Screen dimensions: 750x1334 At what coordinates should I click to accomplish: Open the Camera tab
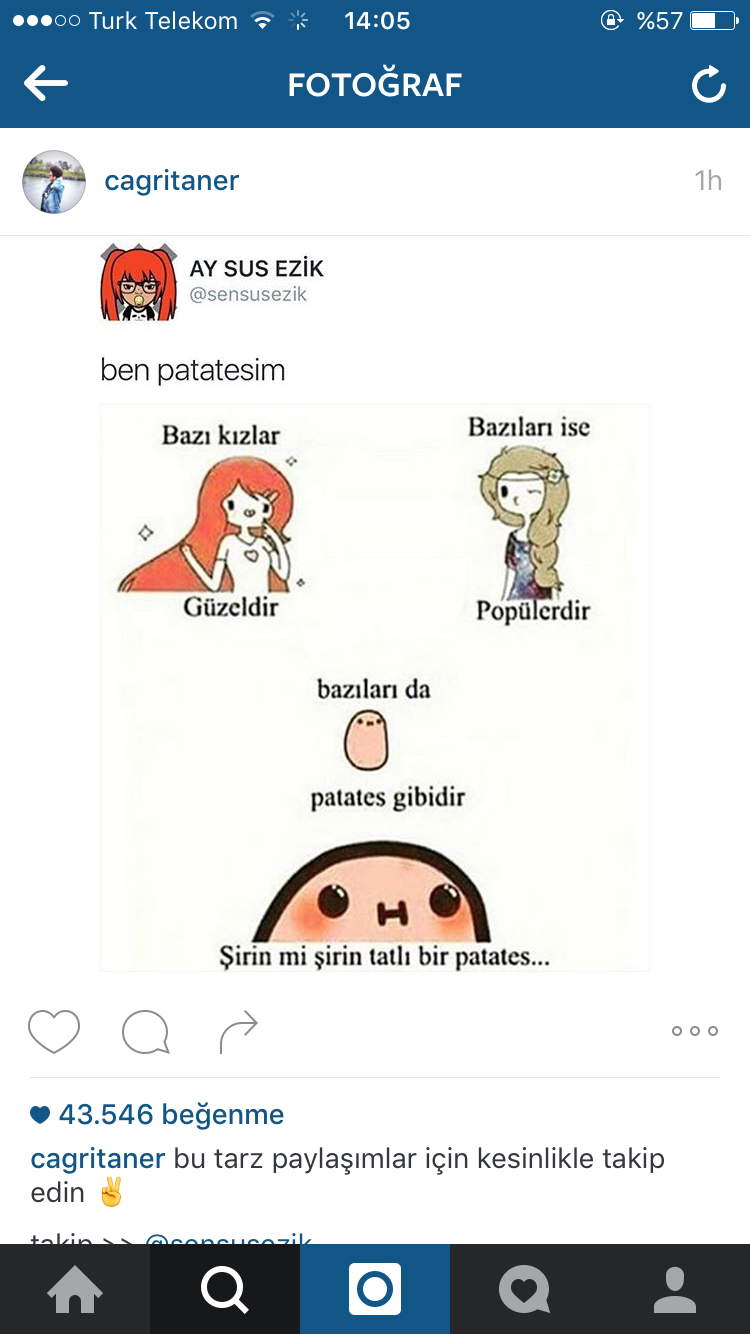[375, 1290]
